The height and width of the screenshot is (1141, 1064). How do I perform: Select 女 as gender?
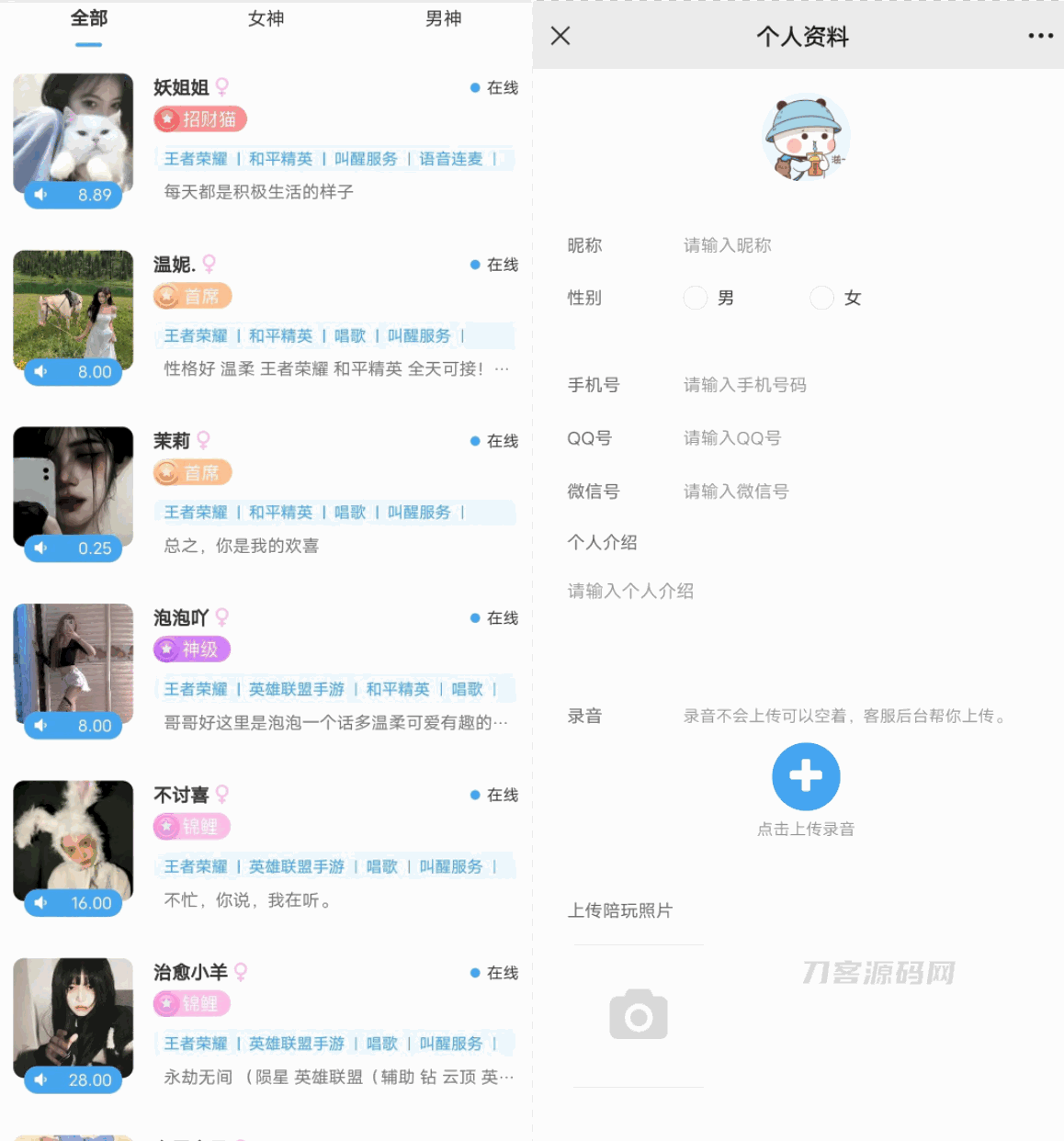point(821,298)
